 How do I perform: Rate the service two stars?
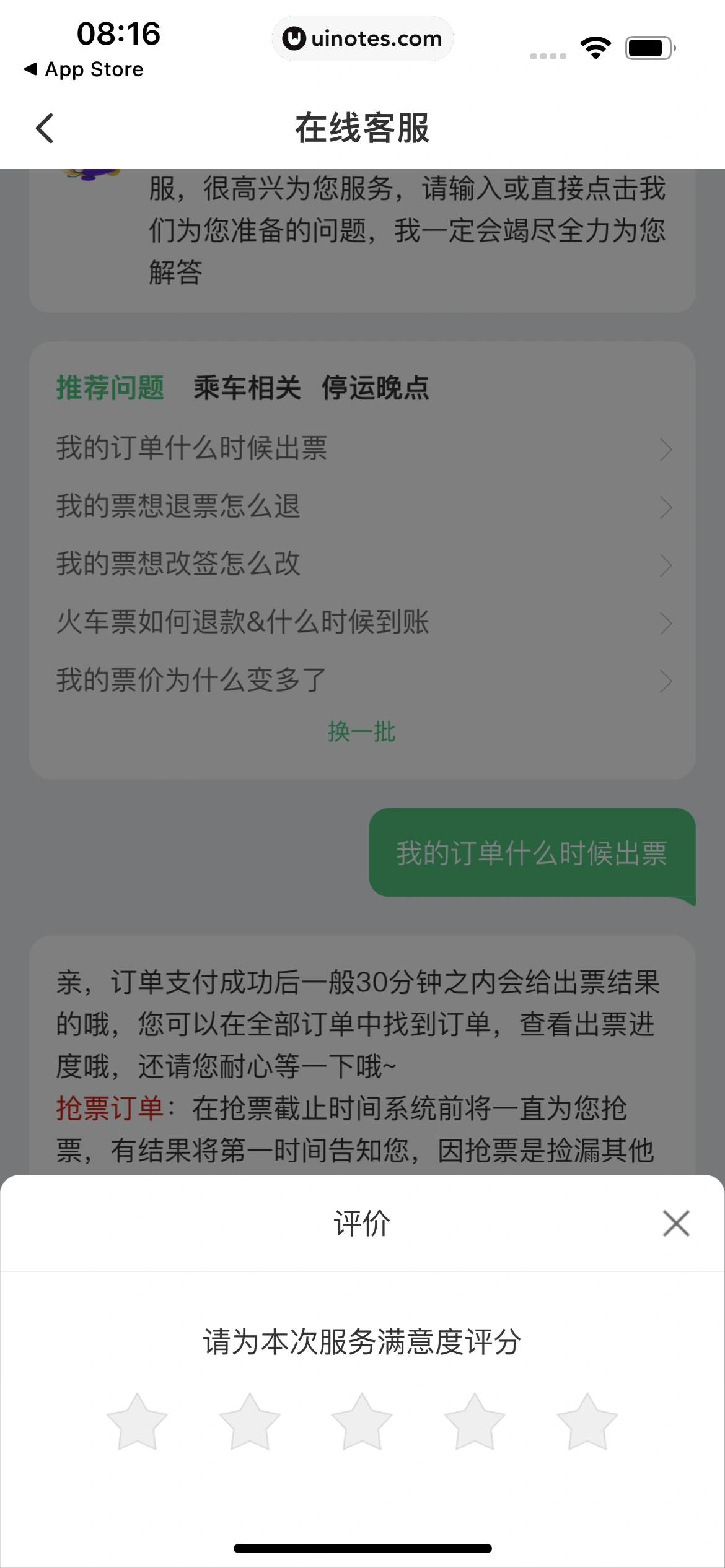pos(250,1422)
